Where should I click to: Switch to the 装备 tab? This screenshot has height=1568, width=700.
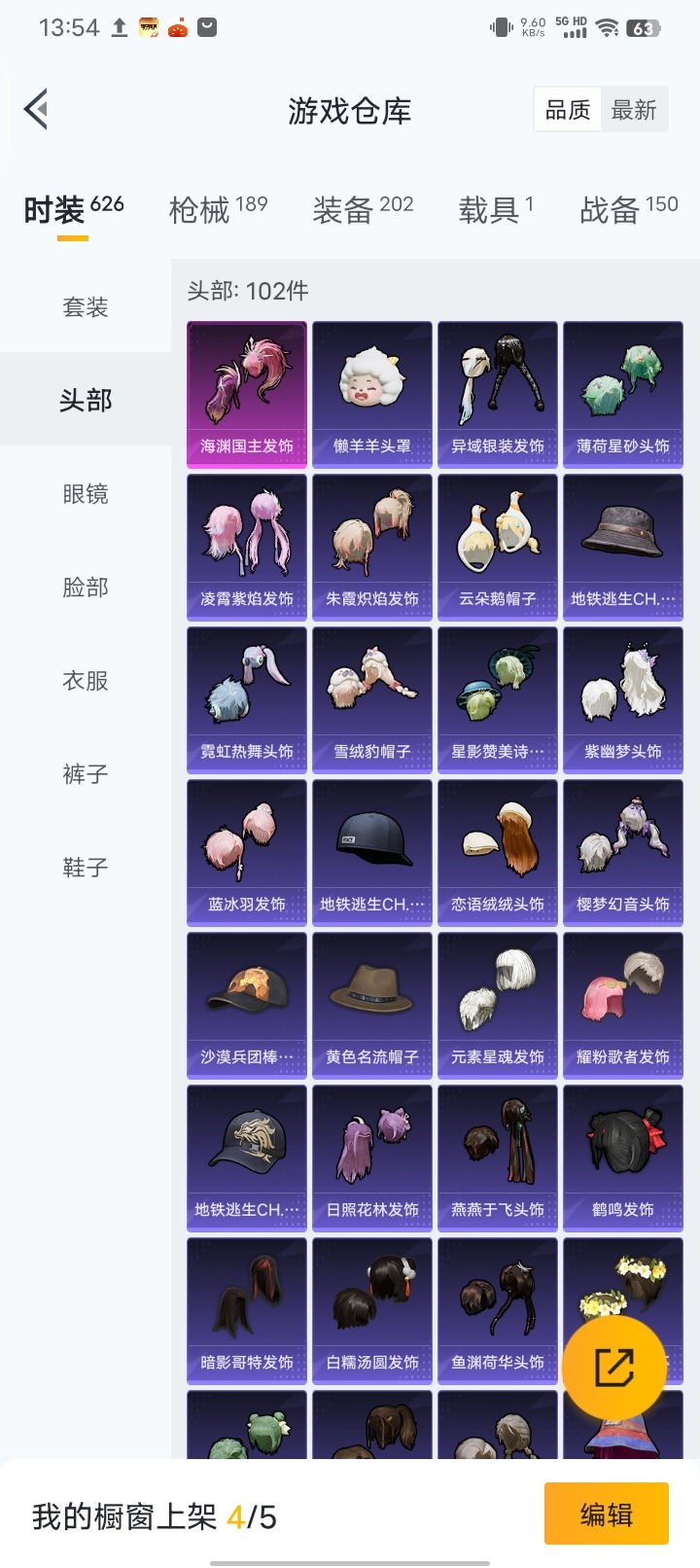click(362, 208)
